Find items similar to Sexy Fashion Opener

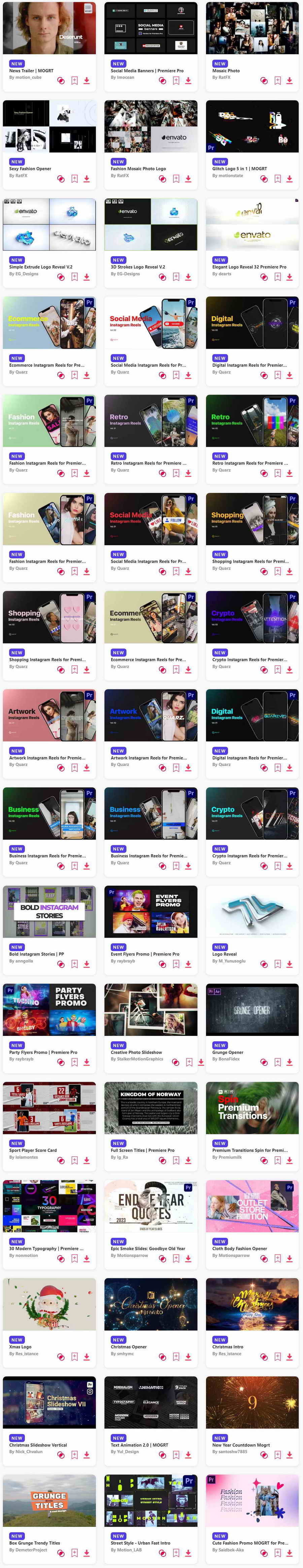61,179
